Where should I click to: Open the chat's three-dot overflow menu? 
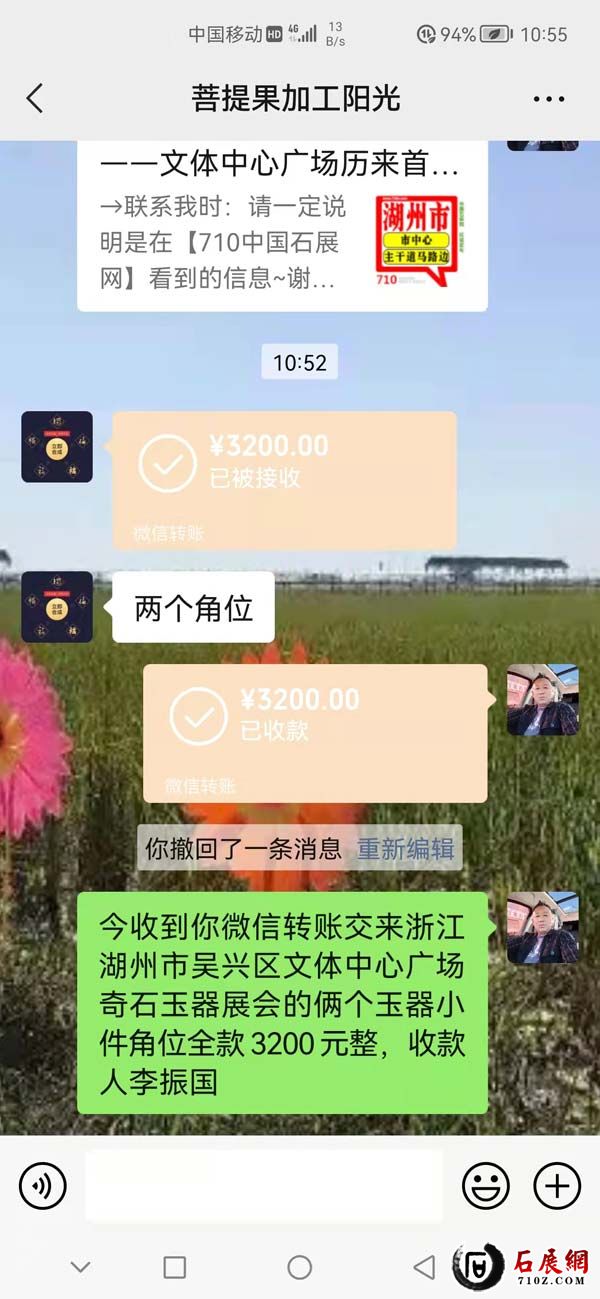coord(549,98)
